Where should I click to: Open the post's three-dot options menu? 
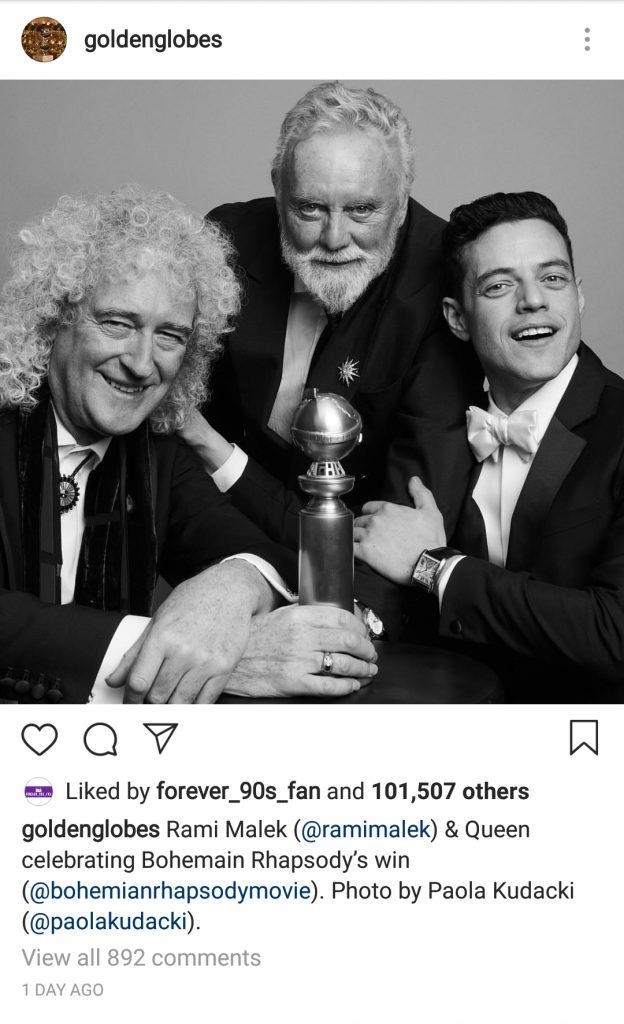(587, 40)
